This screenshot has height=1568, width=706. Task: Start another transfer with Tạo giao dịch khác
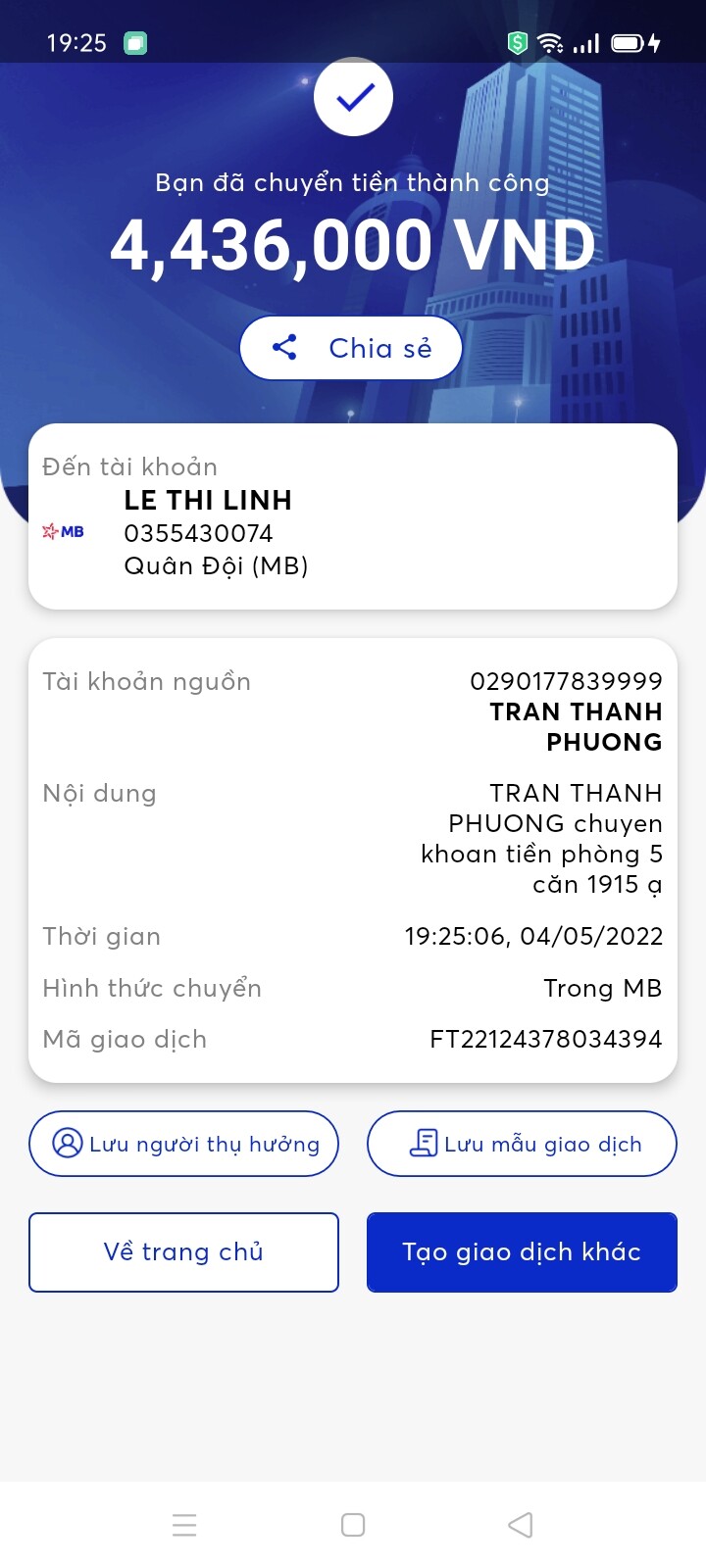(522, 1252)
